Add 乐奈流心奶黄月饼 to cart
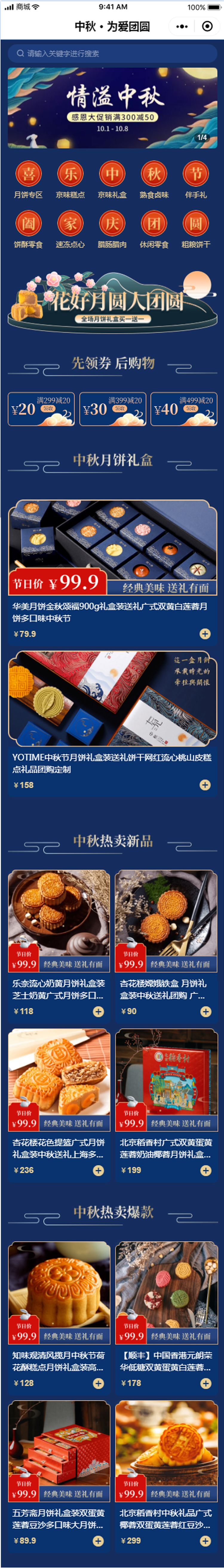The width and height of the screenshot is (224, 1568). click(x=98, y=1011)
